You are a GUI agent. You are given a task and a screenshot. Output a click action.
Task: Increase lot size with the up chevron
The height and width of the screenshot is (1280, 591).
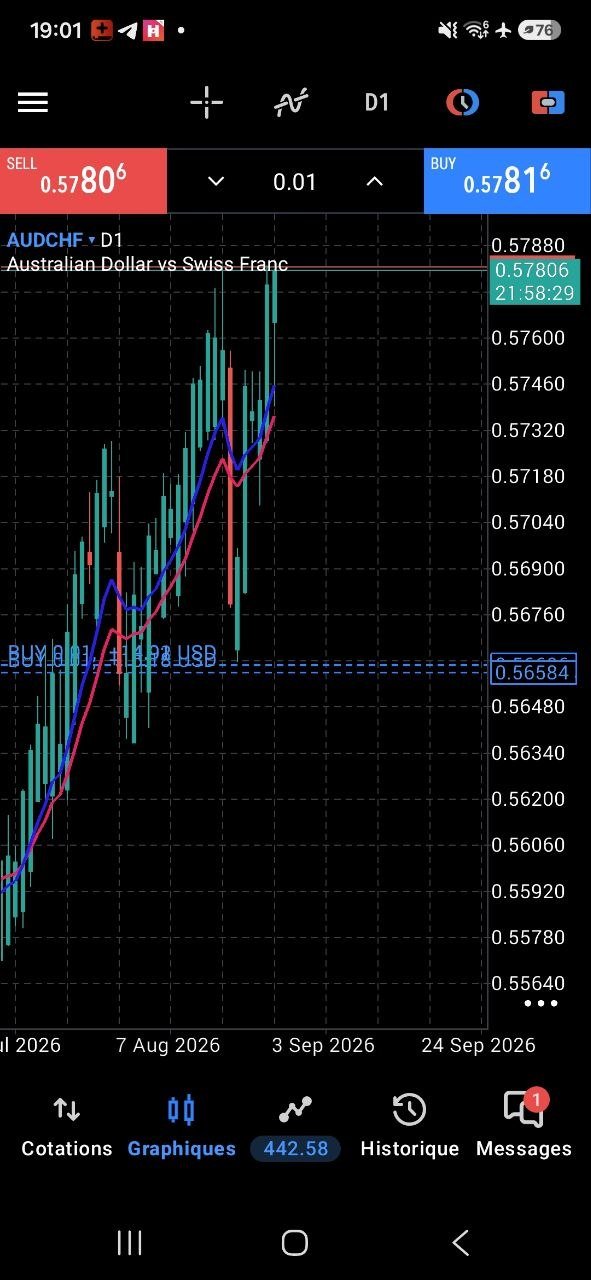374,182
